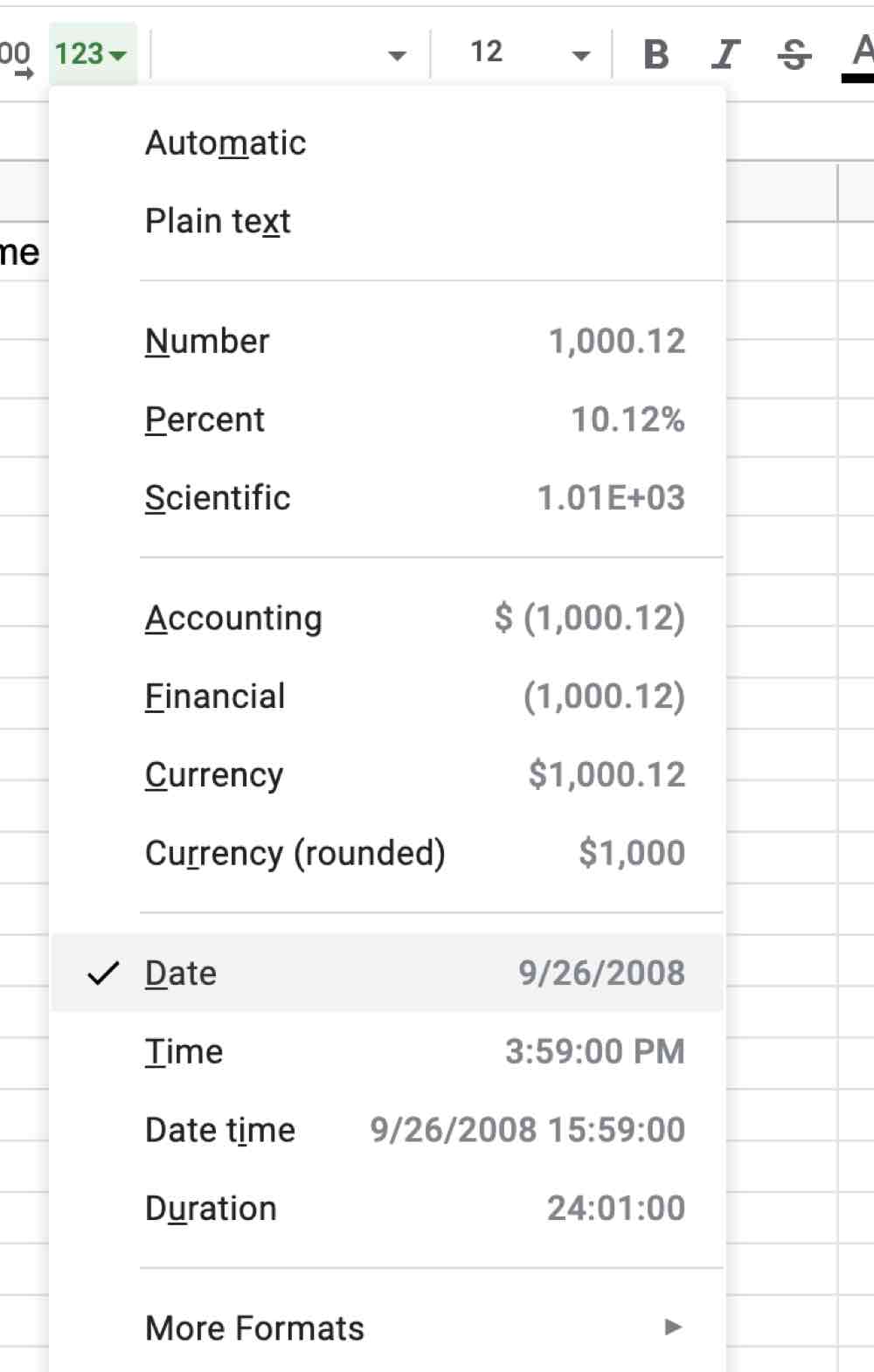The image size is (874, 1372).
Task: Select the Date format option
Action: tap(180, 973)
